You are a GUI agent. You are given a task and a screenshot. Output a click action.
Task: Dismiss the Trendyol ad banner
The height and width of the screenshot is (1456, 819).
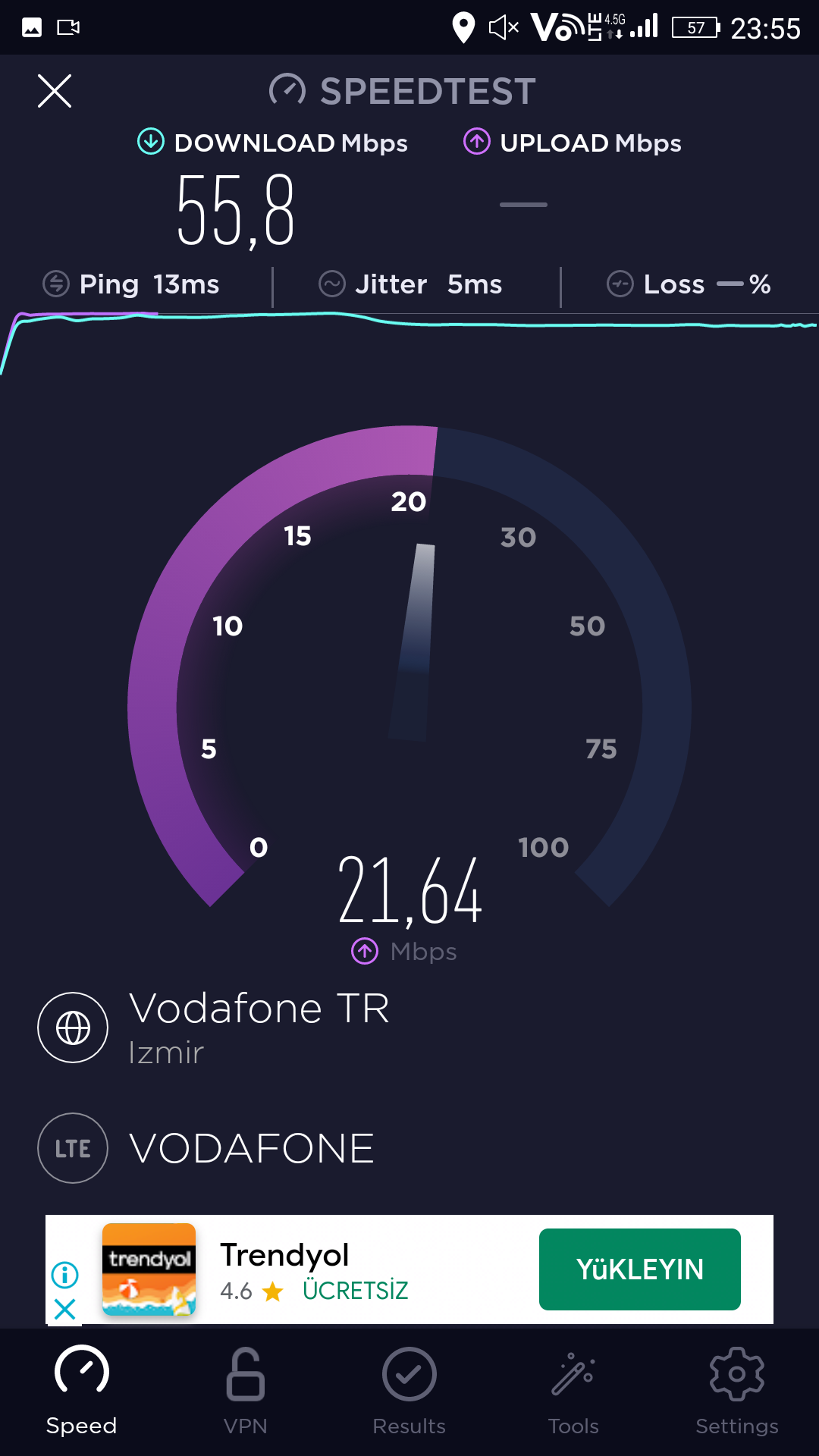coord(65,1308)
